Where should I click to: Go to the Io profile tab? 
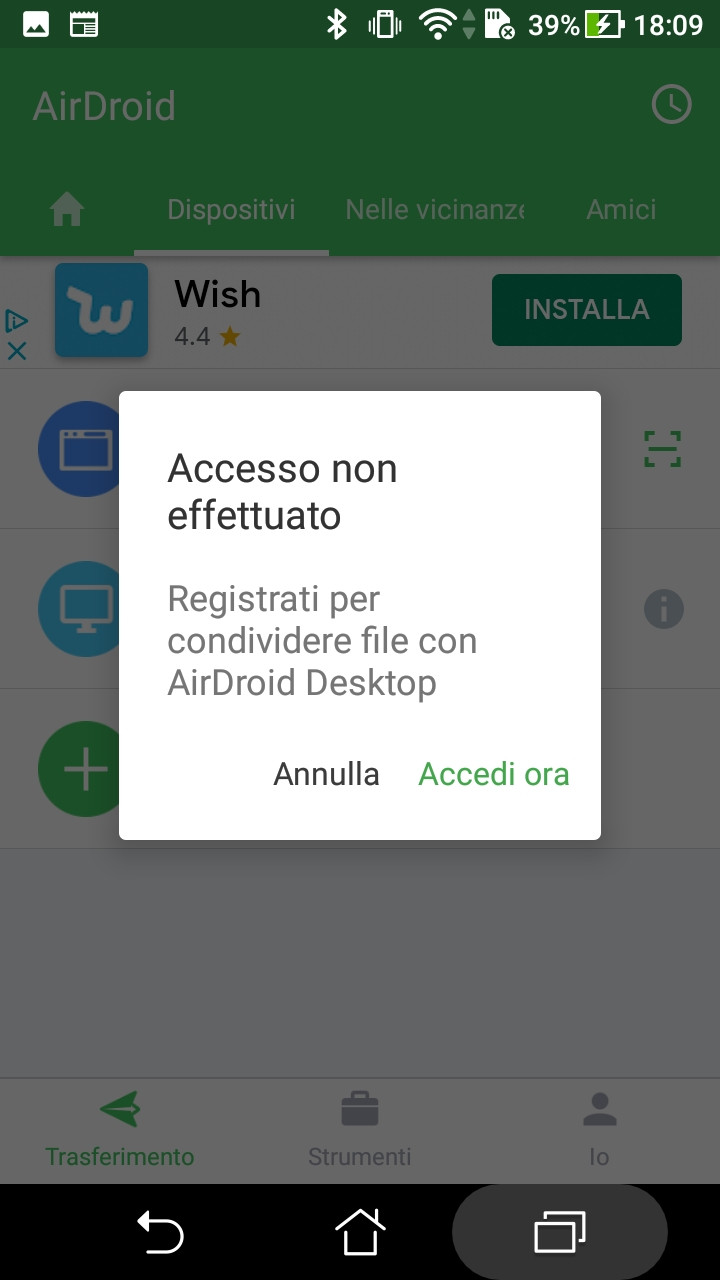pos(599,1131)
